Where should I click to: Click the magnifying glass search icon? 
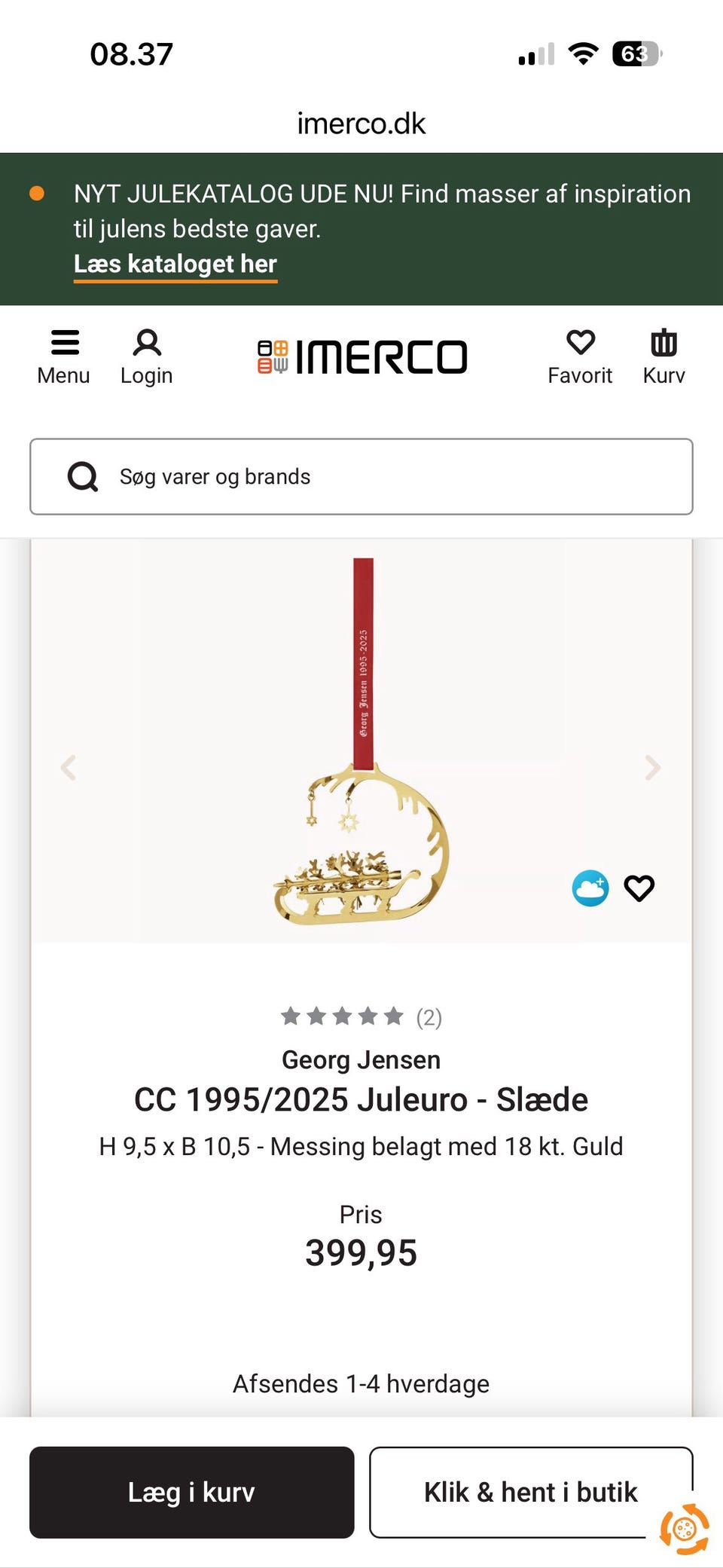click(x=83, y=476)
